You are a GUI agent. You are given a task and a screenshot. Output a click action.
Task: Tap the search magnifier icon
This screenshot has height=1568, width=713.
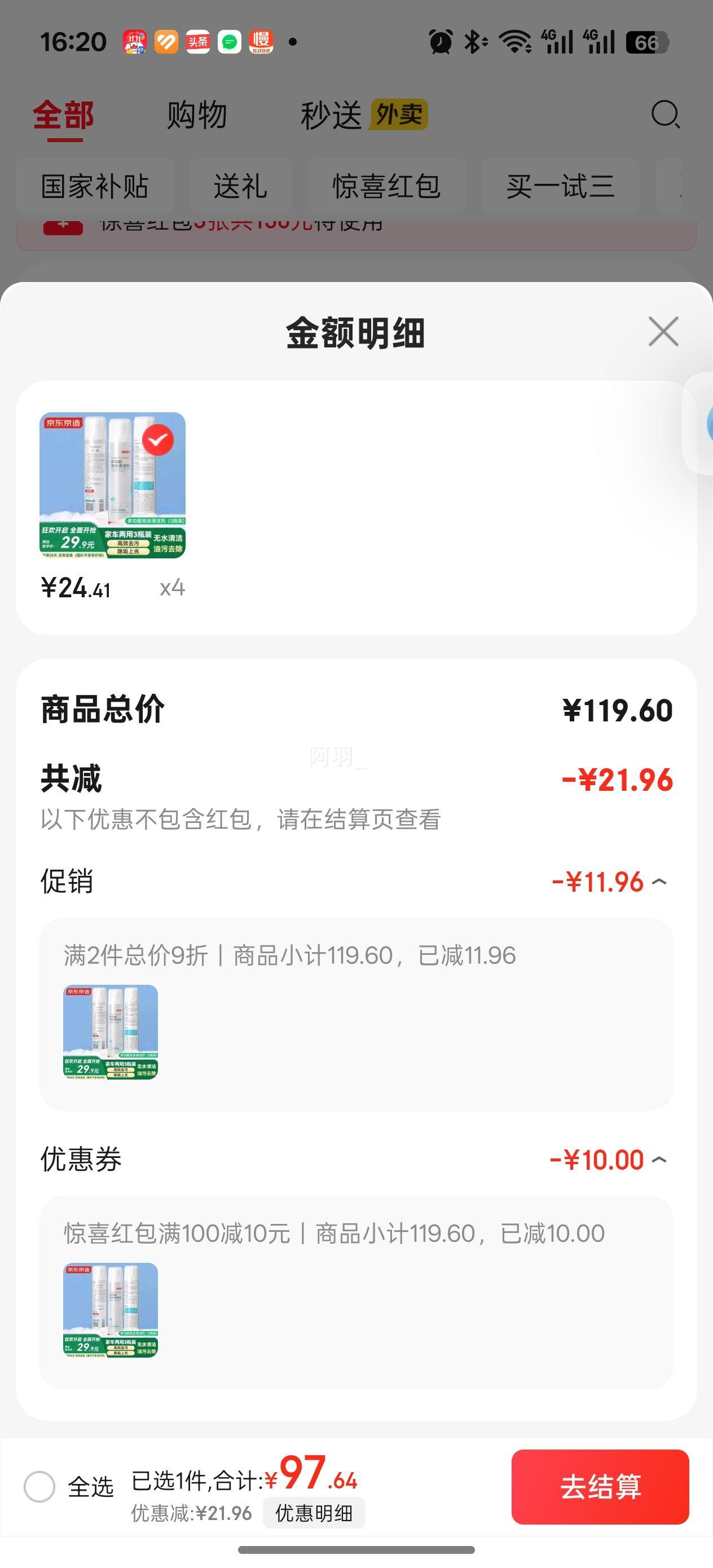coord(665,116)
